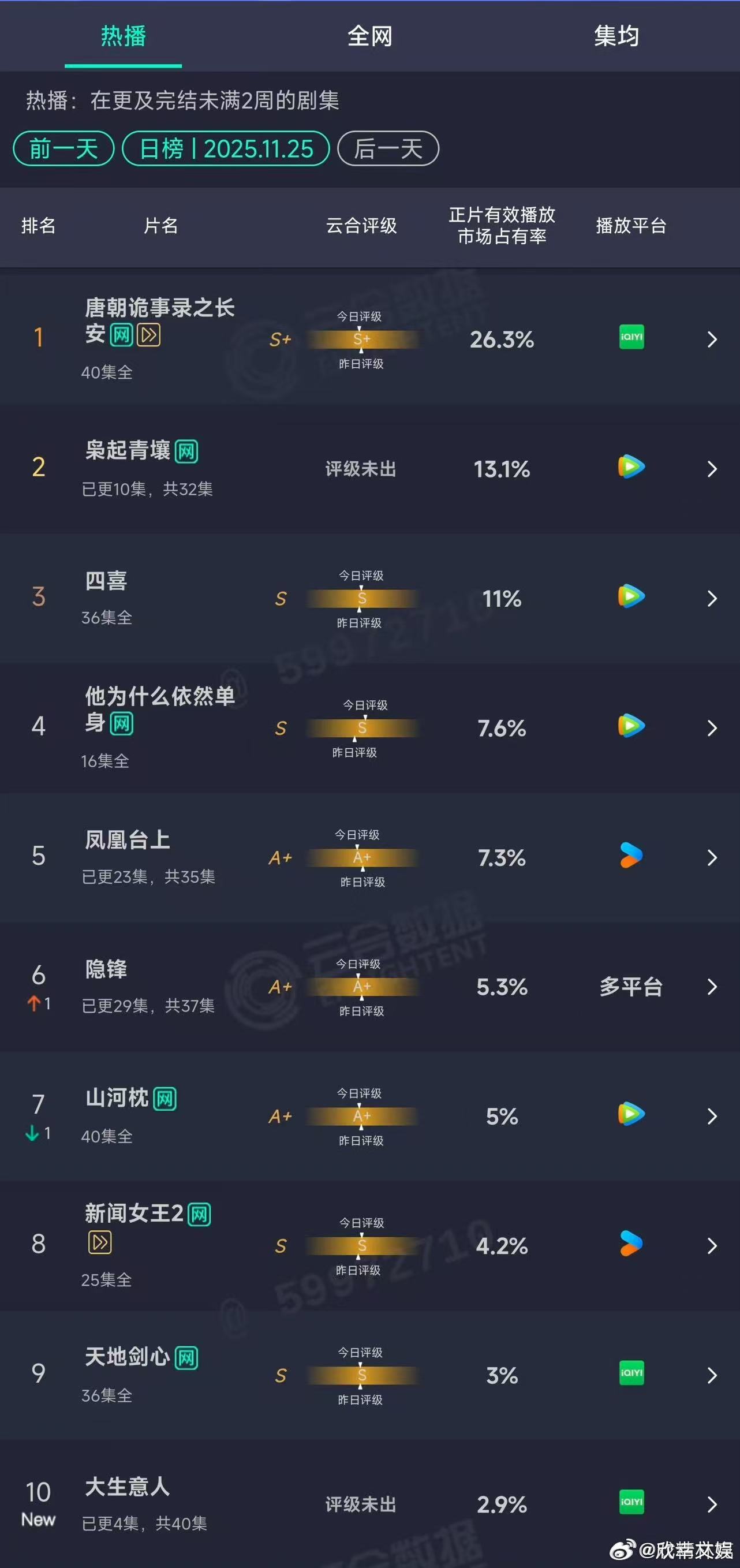
Task: Select the 后一天 button
Action: coord(390,148)
